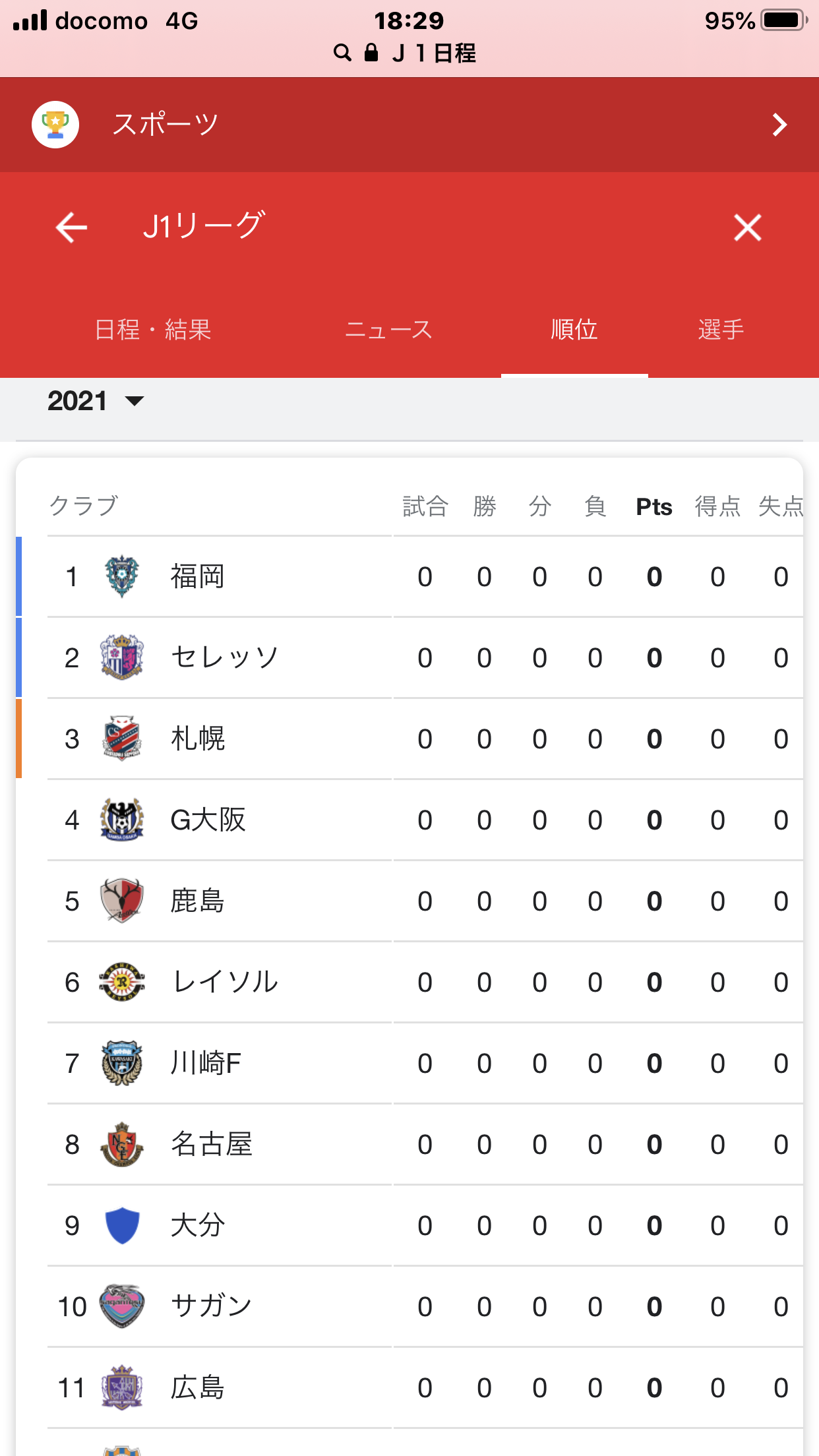Open the スポーツ banner

(409, 125)
